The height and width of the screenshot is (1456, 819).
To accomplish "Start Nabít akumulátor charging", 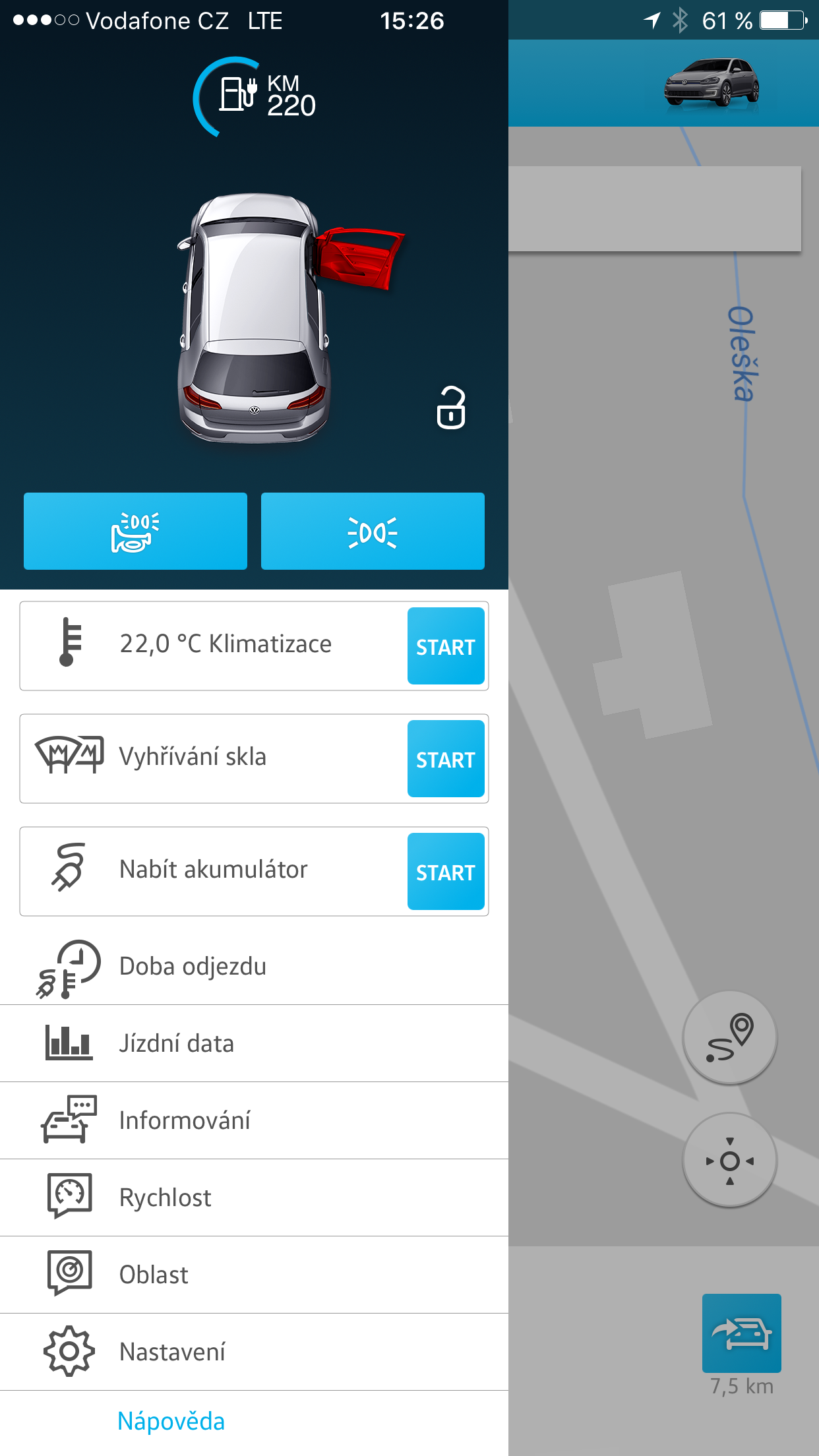I will 446,871.
